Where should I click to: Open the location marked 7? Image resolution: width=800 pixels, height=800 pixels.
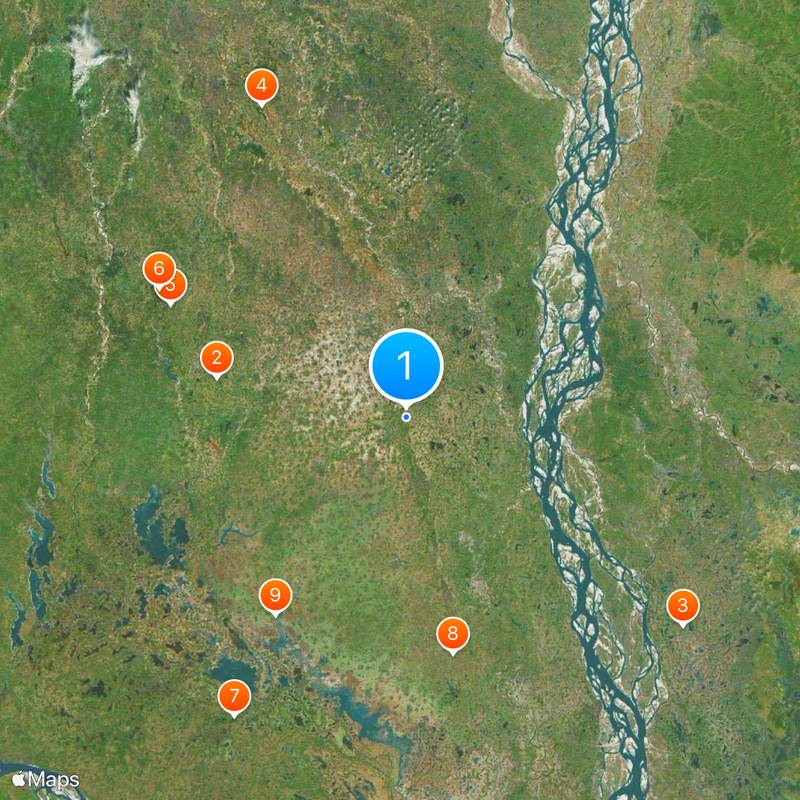tap(234, 695)
